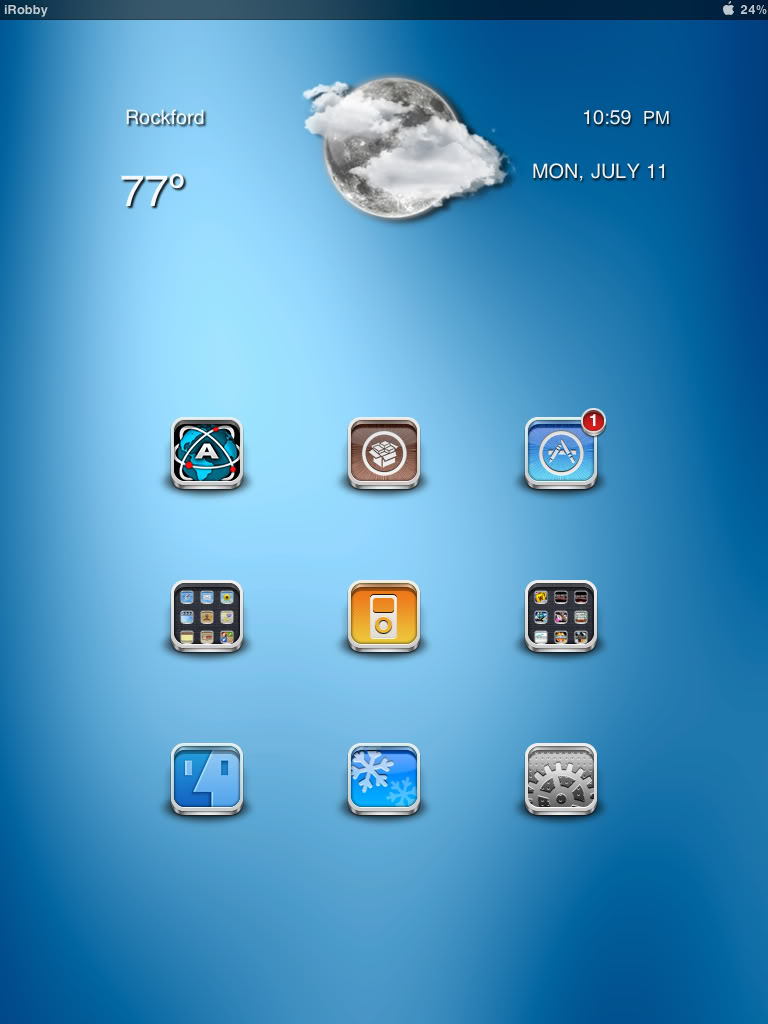Open the App Store with one badge
This screenshot has width=768, height=1024.
coord(561,453)
